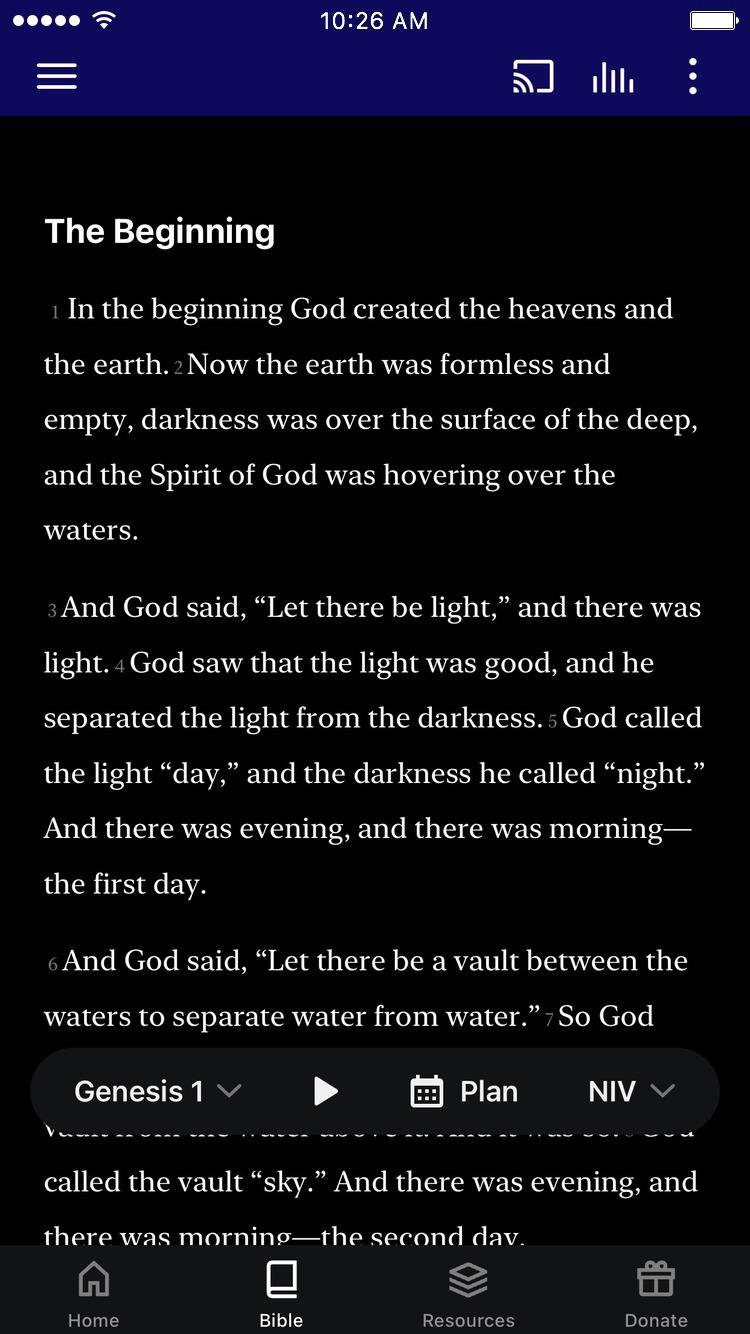
Task: Play audio for this chapter
Action: (x=325, y=1091)
